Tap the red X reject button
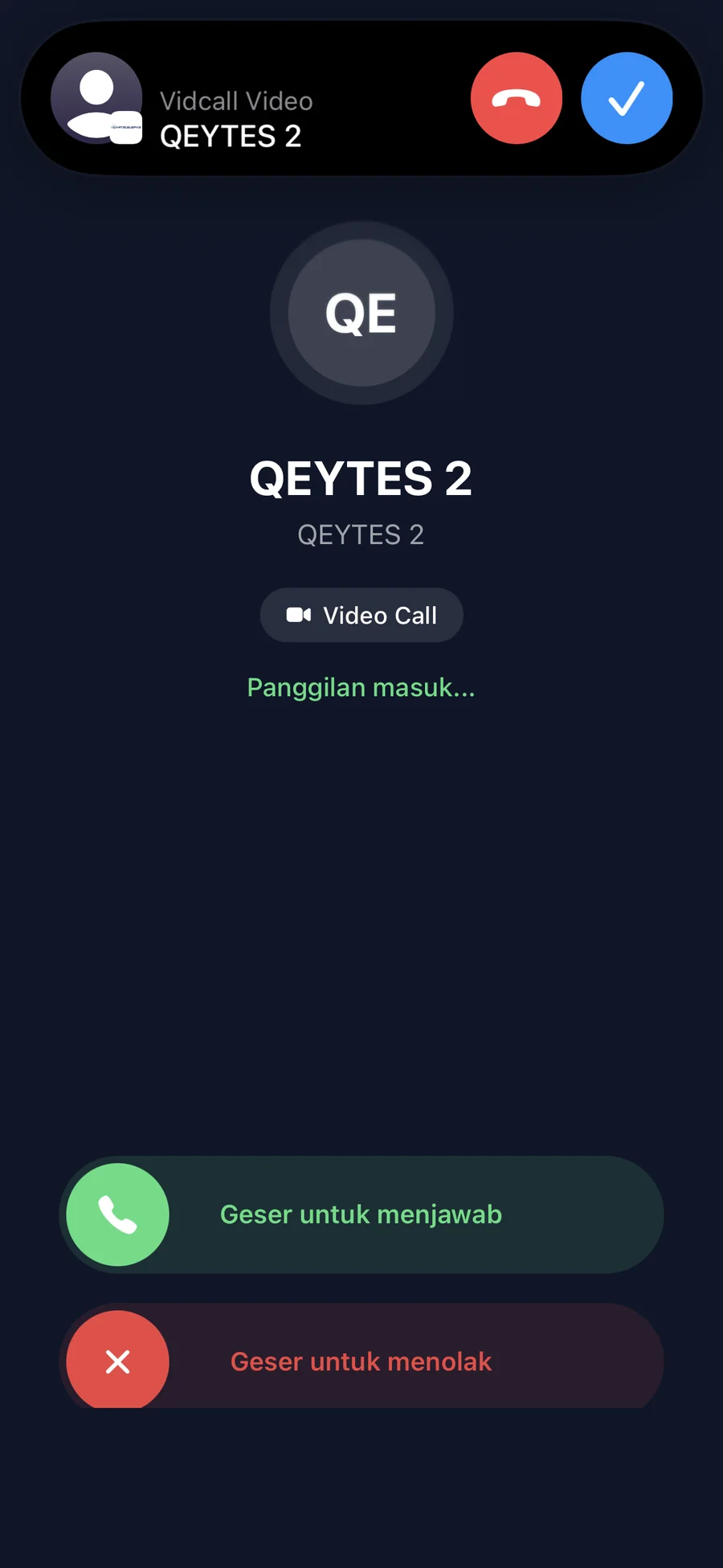Screen dimensions: 723x1568 pos(118,1360)
